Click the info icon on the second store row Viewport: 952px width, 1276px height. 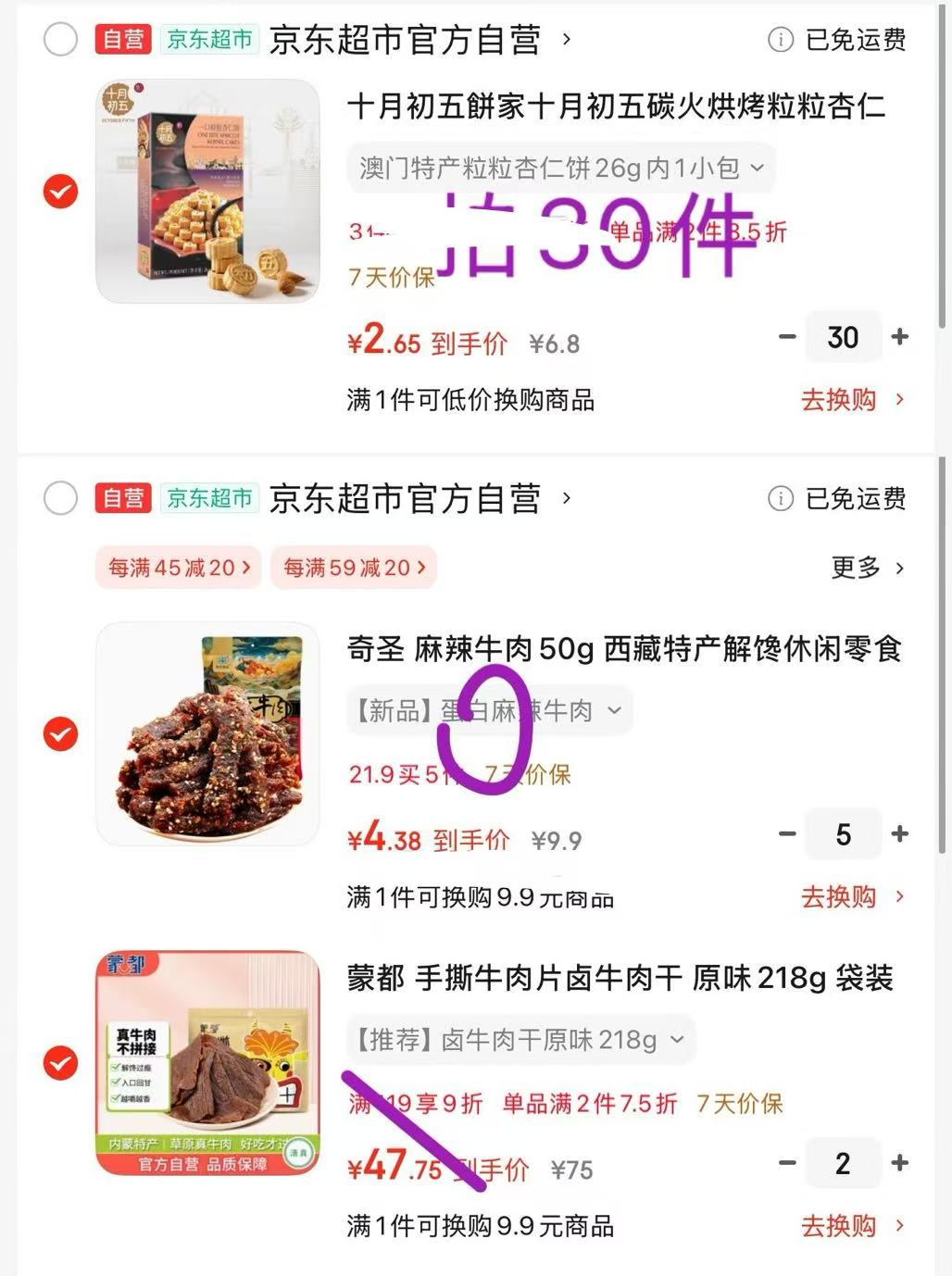coord(781,498)
